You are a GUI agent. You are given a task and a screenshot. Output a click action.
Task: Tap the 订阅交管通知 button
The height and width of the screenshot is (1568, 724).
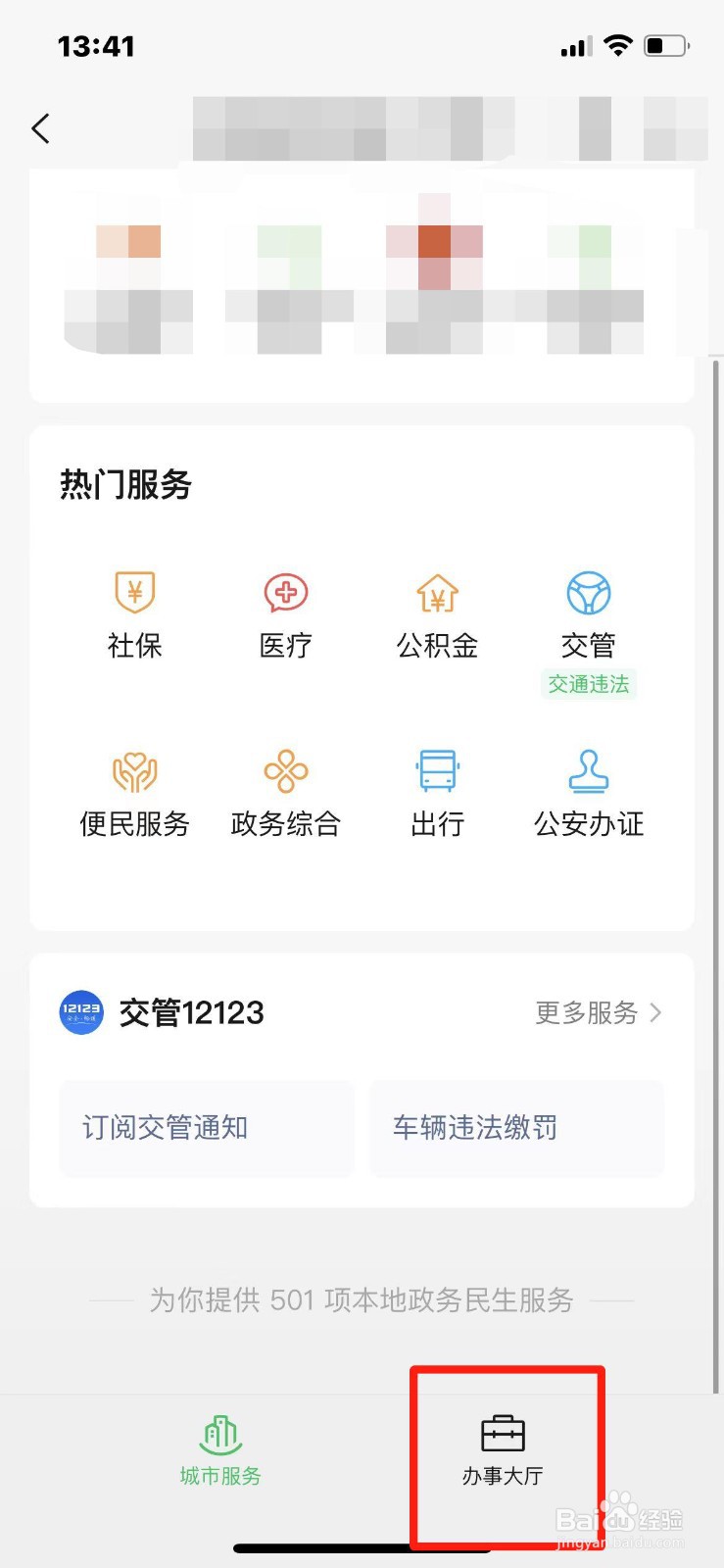pyautogui.click(x=206, y=1128)
